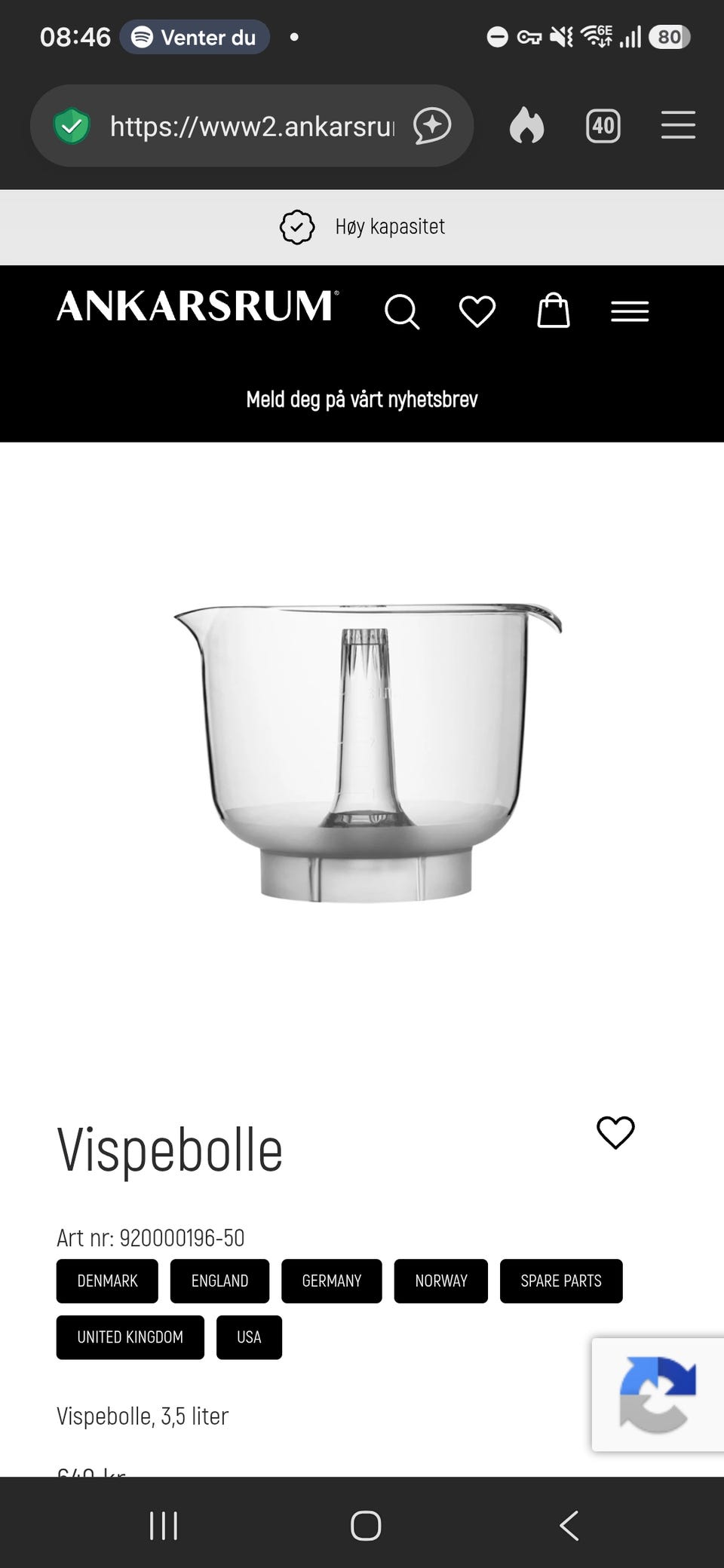Open the browser hamburger menu

678,125
